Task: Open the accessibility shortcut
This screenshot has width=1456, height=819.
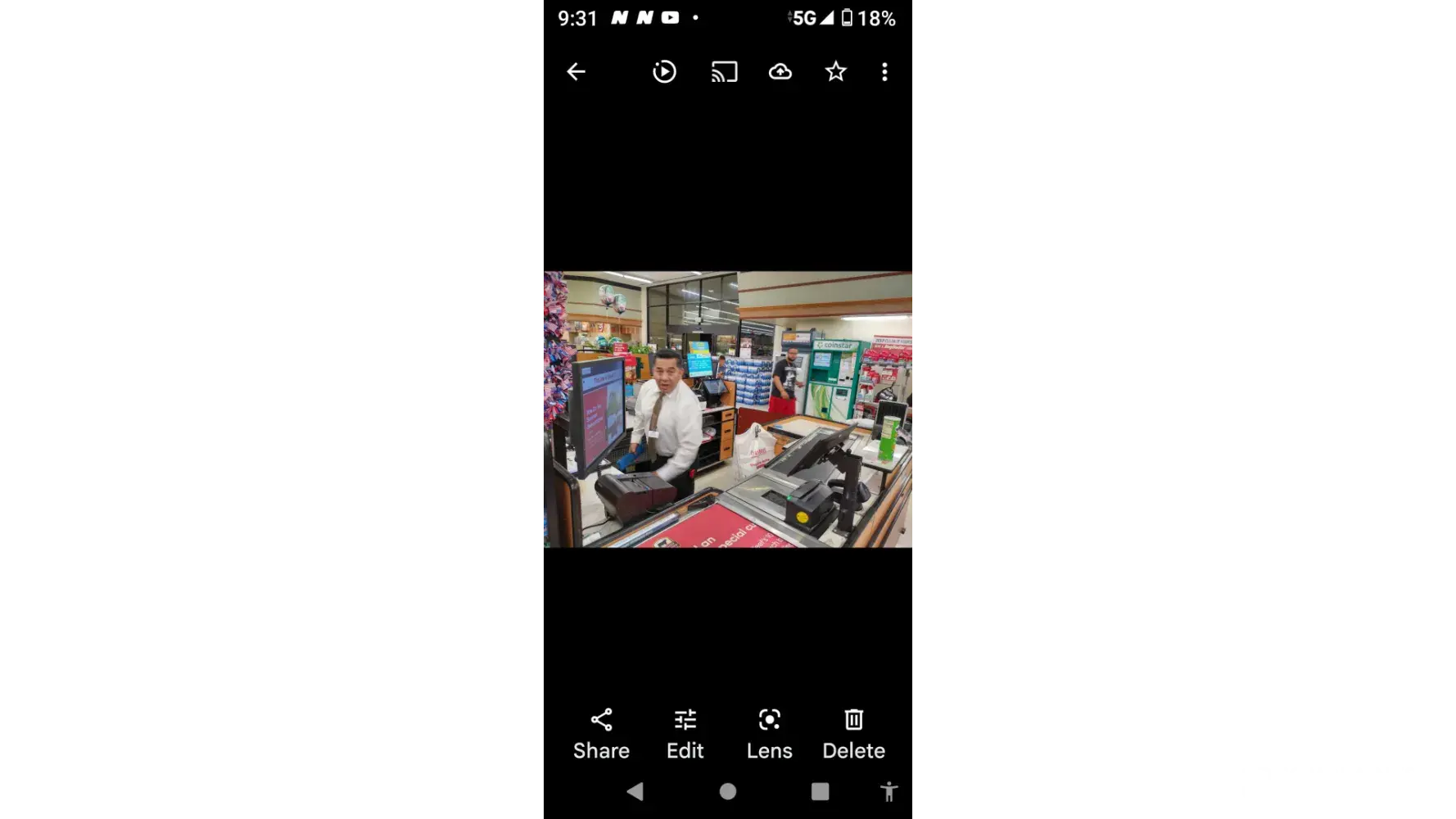Action: pyautogui.click(x=889, y=791)
